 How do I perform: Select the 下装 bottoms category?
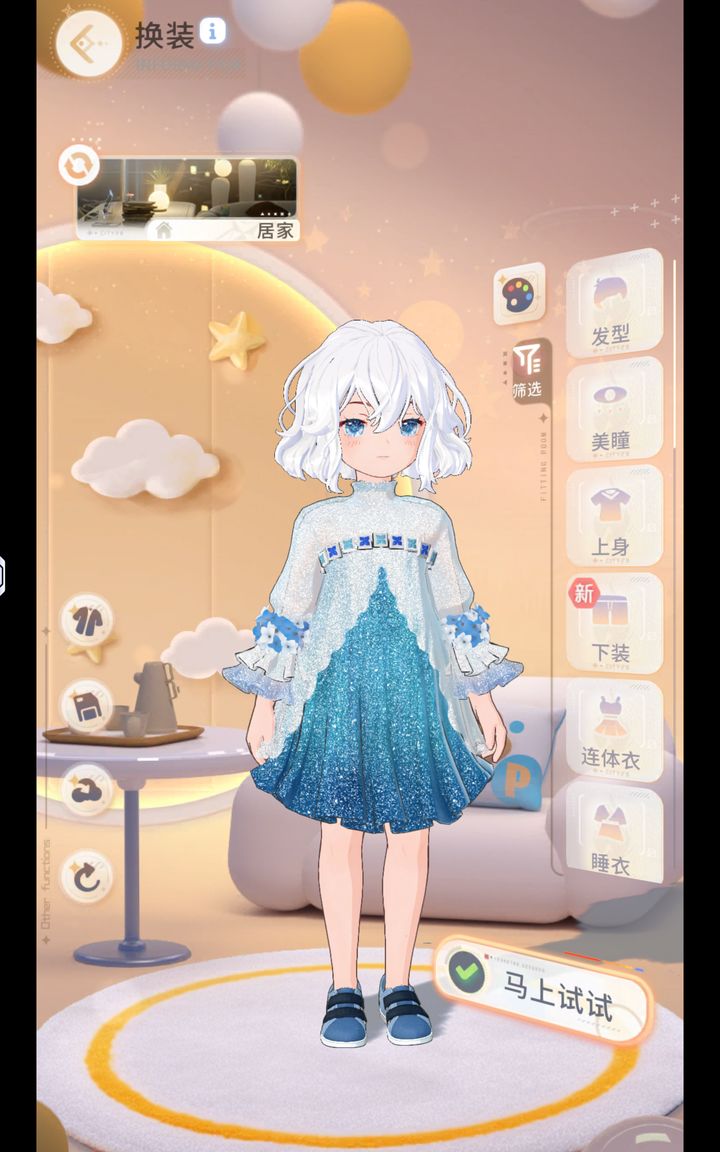tap(613, 624)
